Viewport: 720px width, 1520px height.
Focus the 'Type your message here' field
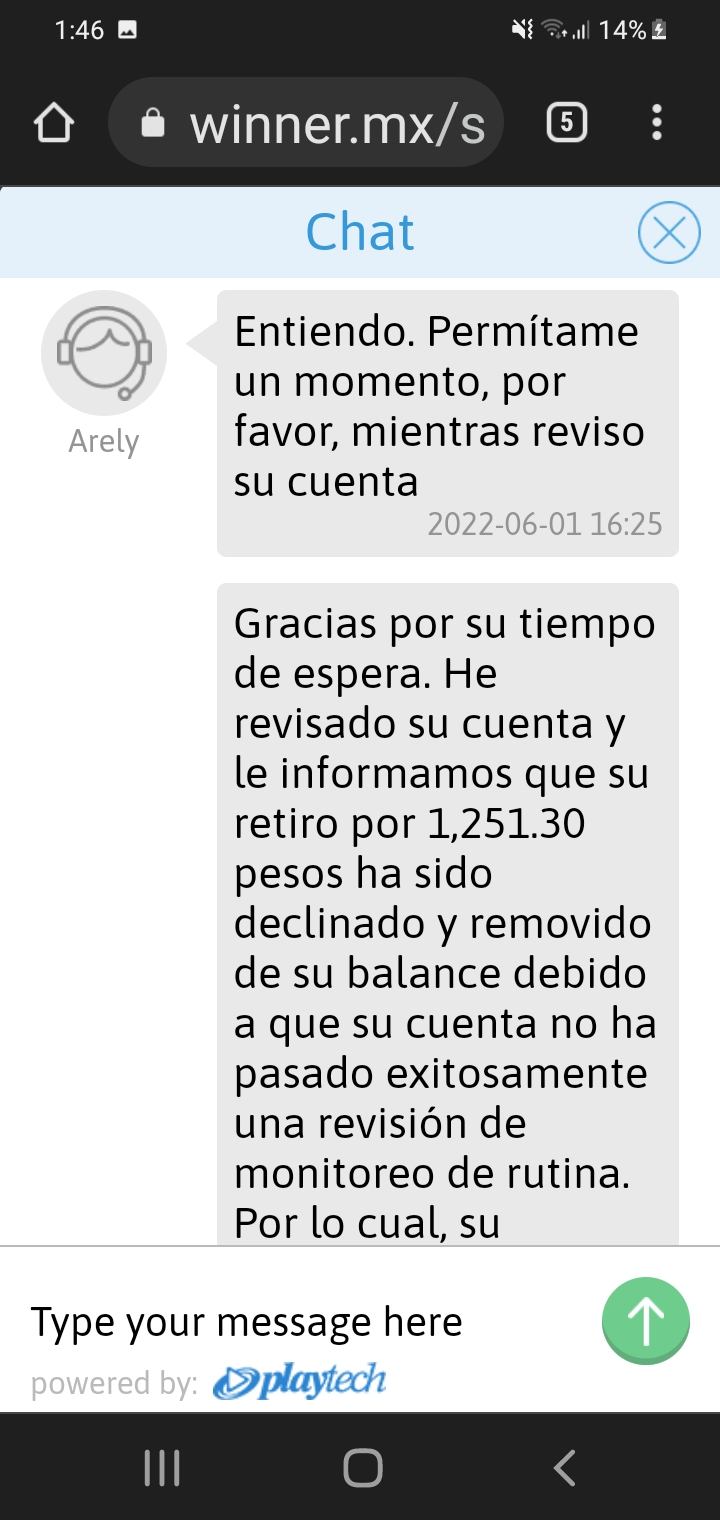(300, 1321)
